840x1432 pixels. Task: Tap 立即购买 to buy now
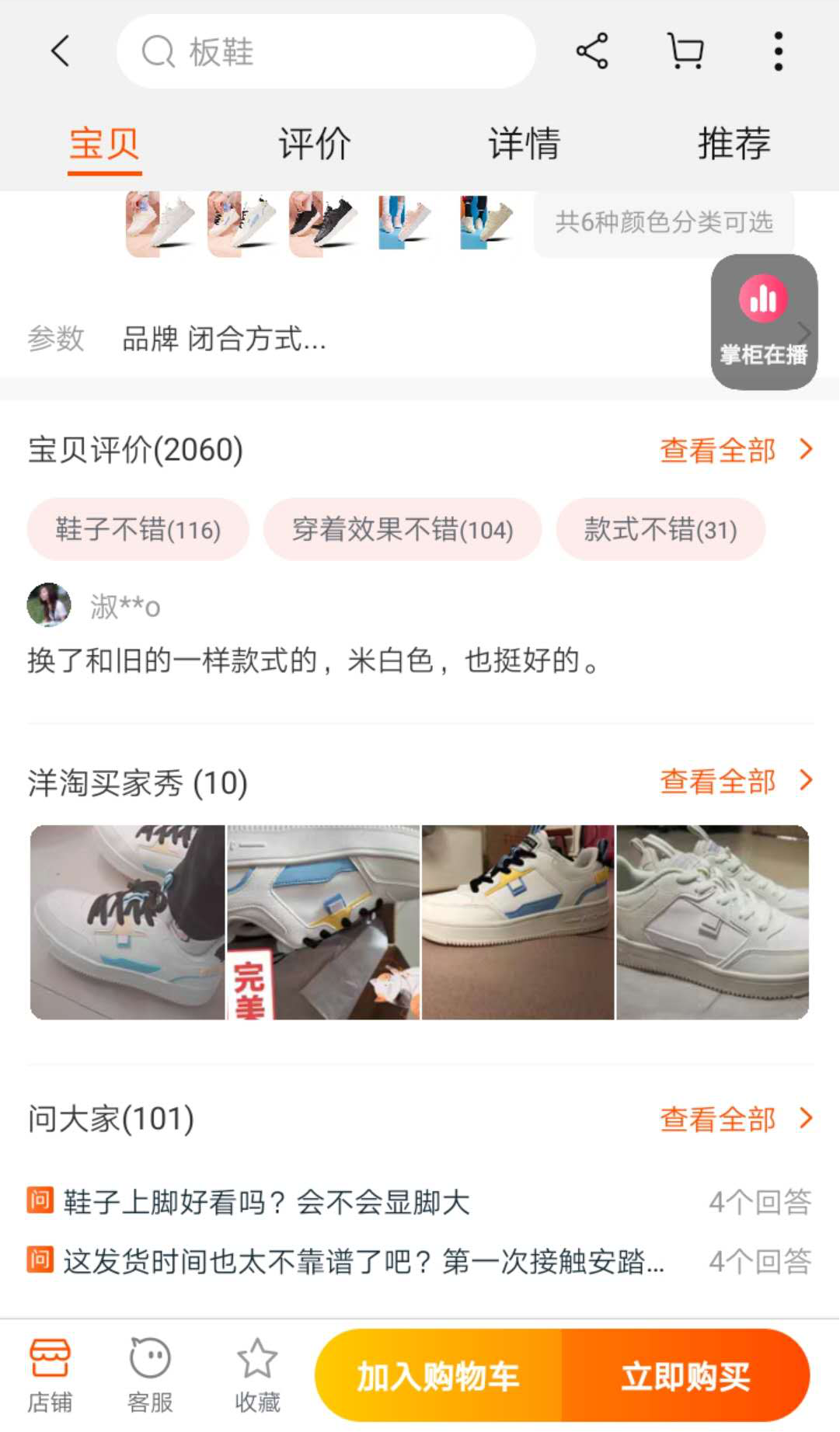tap(685, 1377)
